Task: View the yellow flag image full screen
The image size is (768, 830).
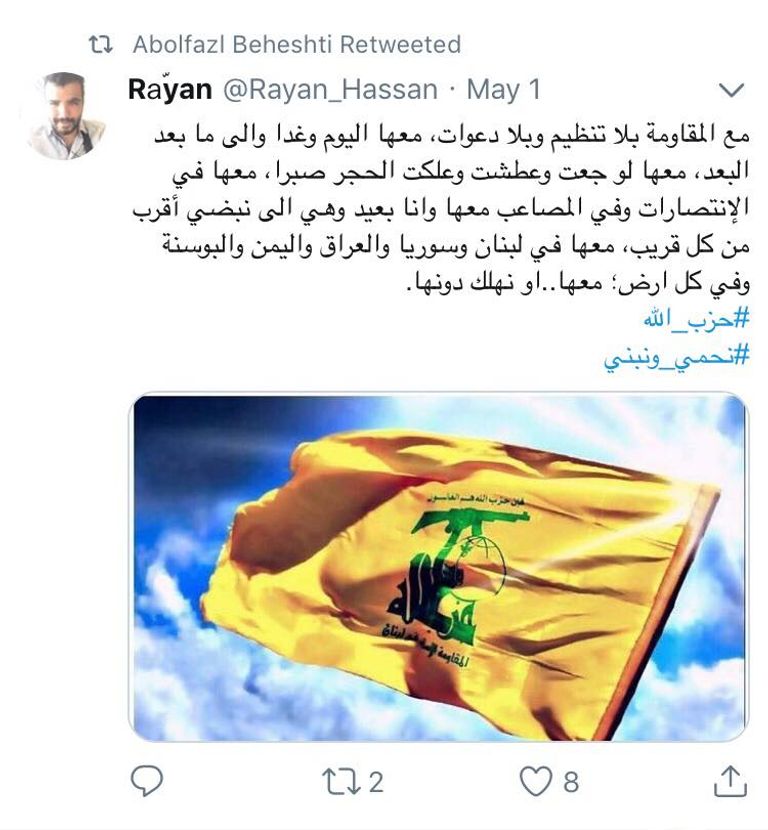Action: [x=438, y=567]
